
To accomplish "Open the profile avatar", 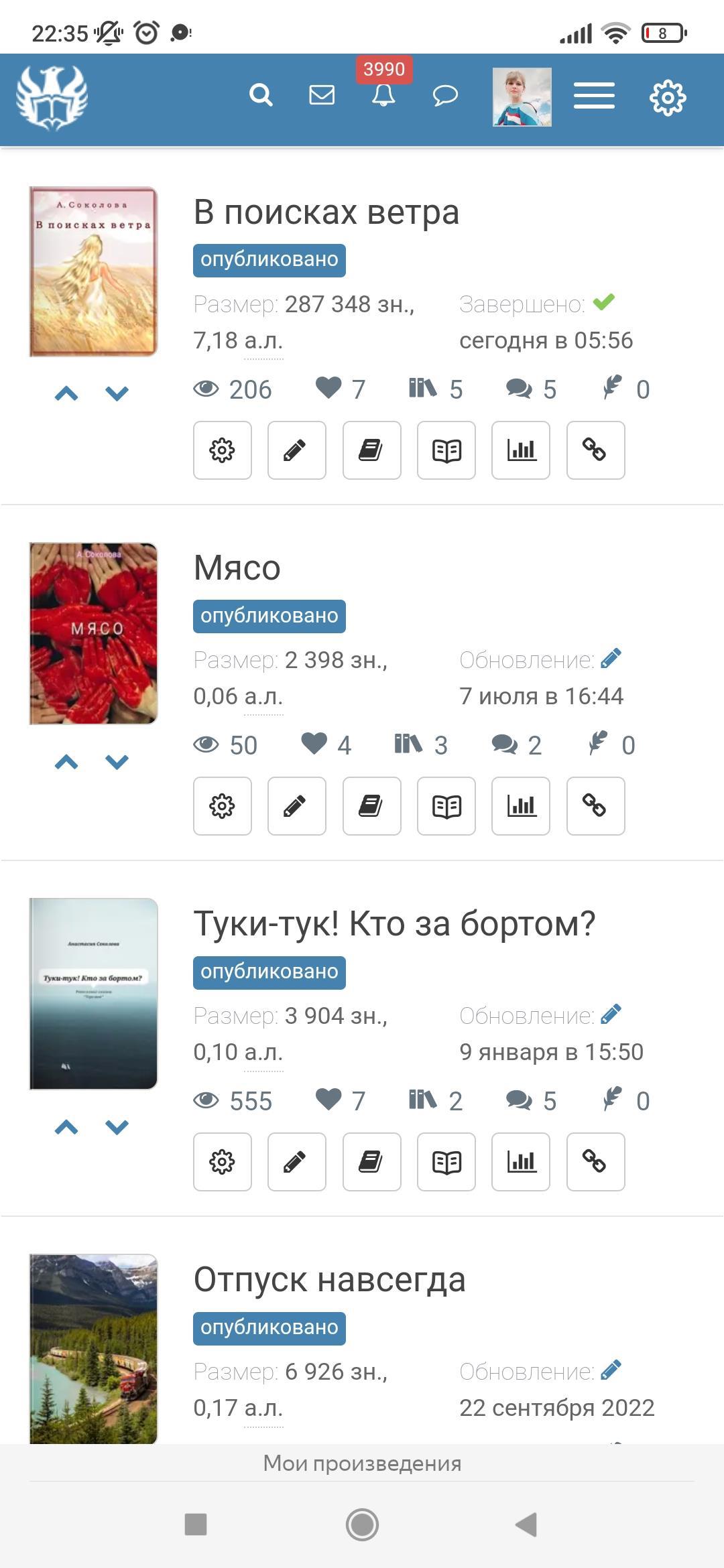I will (522, 97).
